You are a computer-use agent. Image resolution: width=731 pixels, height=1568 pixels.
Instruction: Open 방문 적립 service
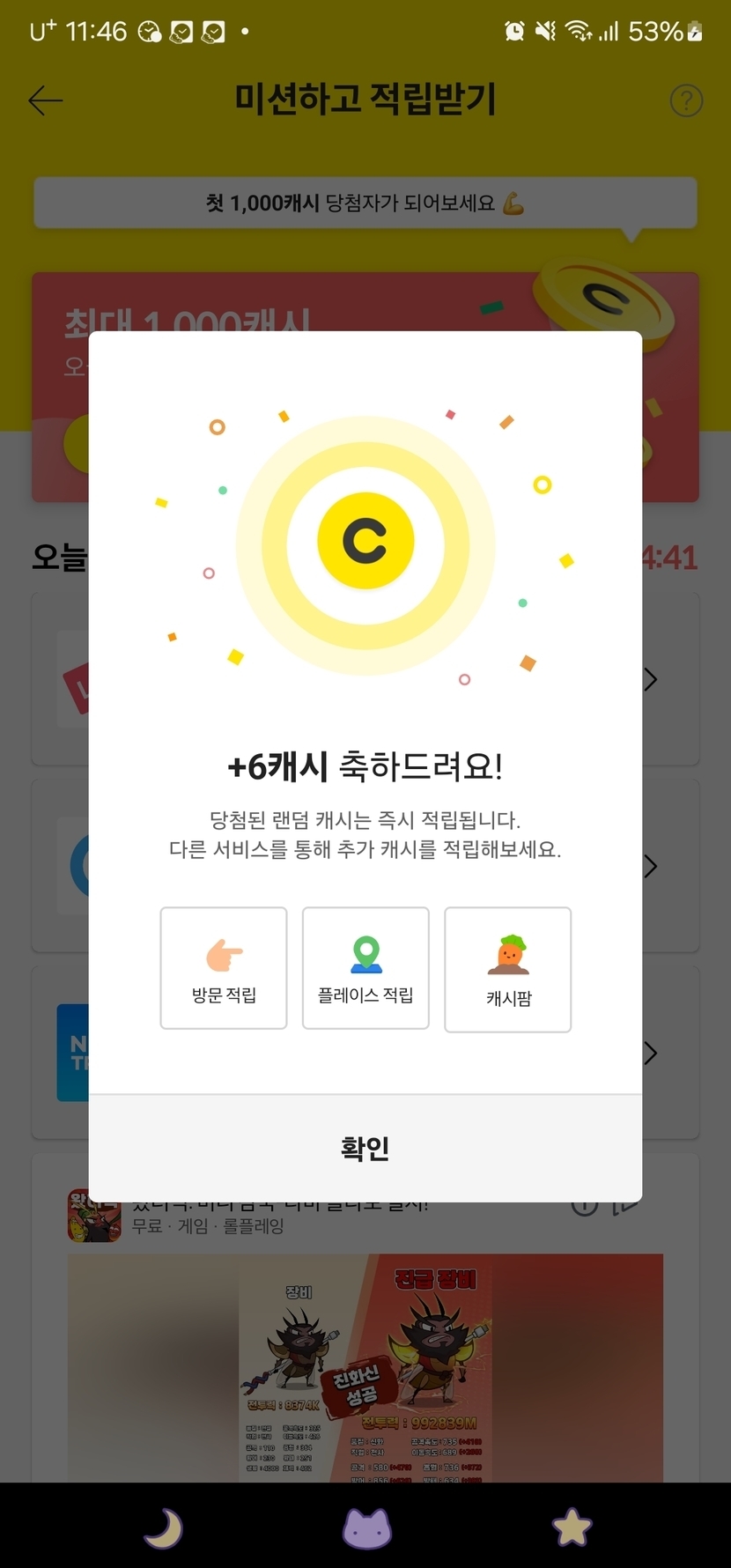224,968
